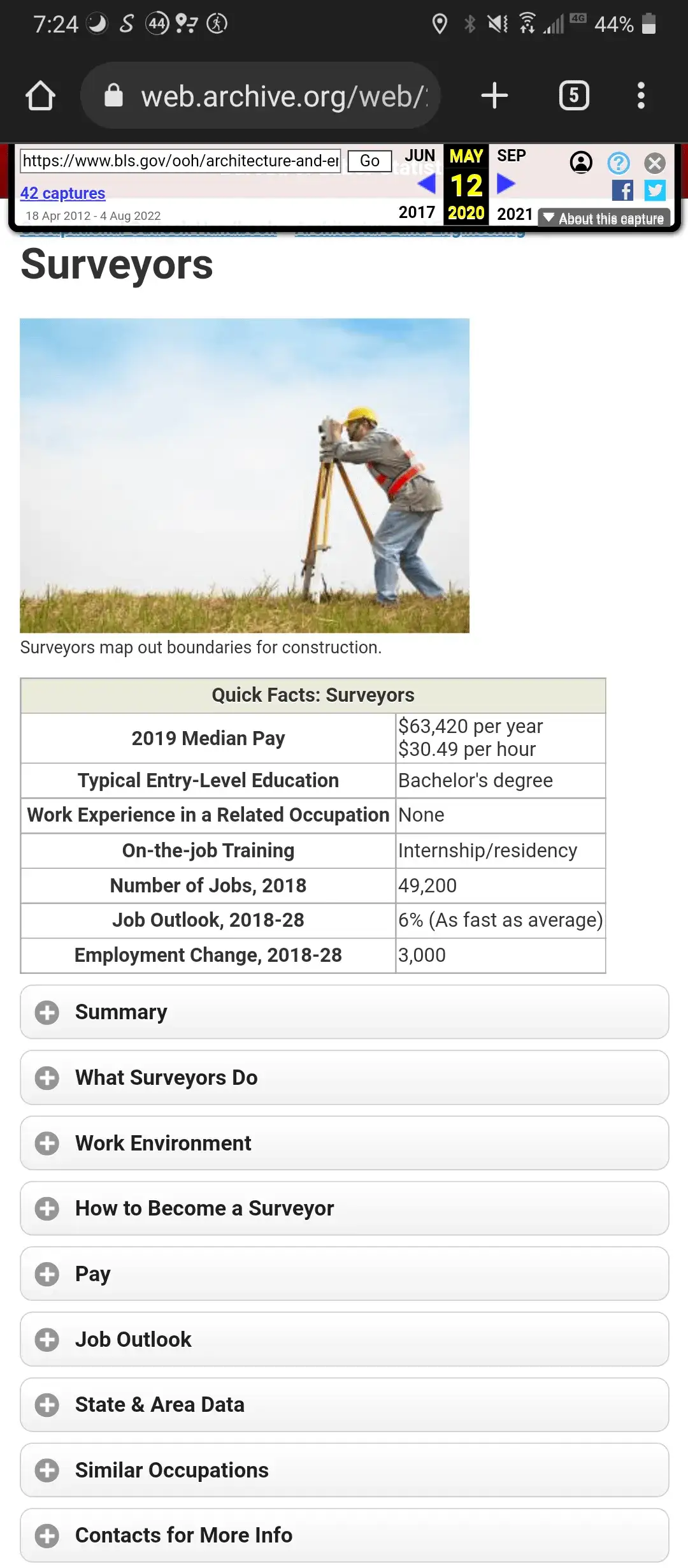Open About this capture dropdown
Screen dimensions: 688x1568
click(x=604, y=219)
